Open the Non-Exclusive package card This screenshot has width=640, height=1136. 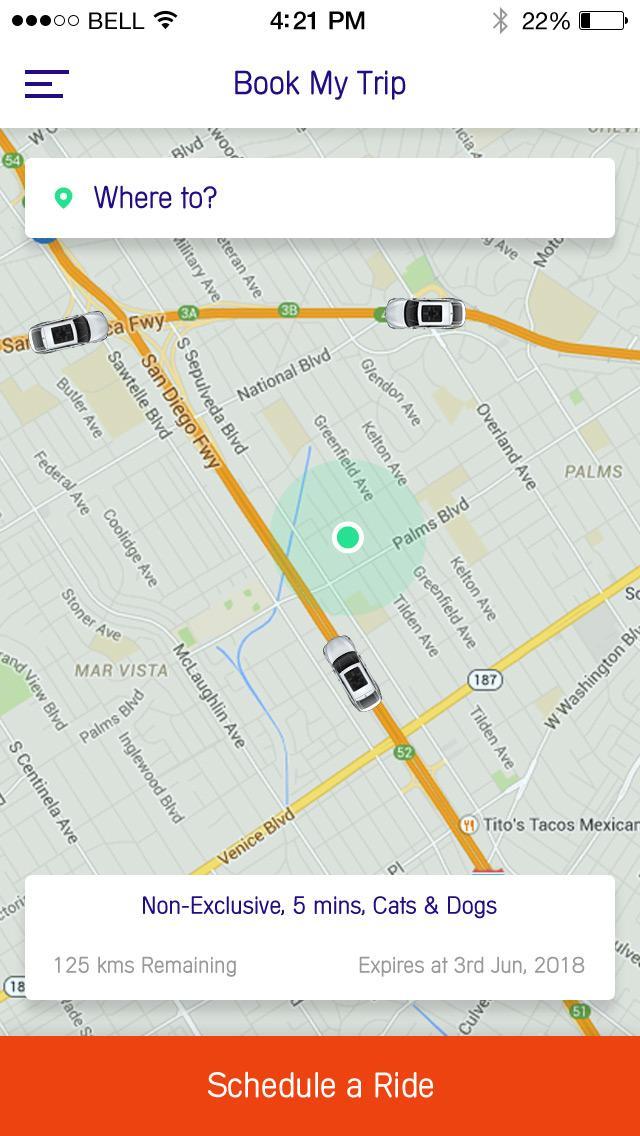tap(320, 937)
